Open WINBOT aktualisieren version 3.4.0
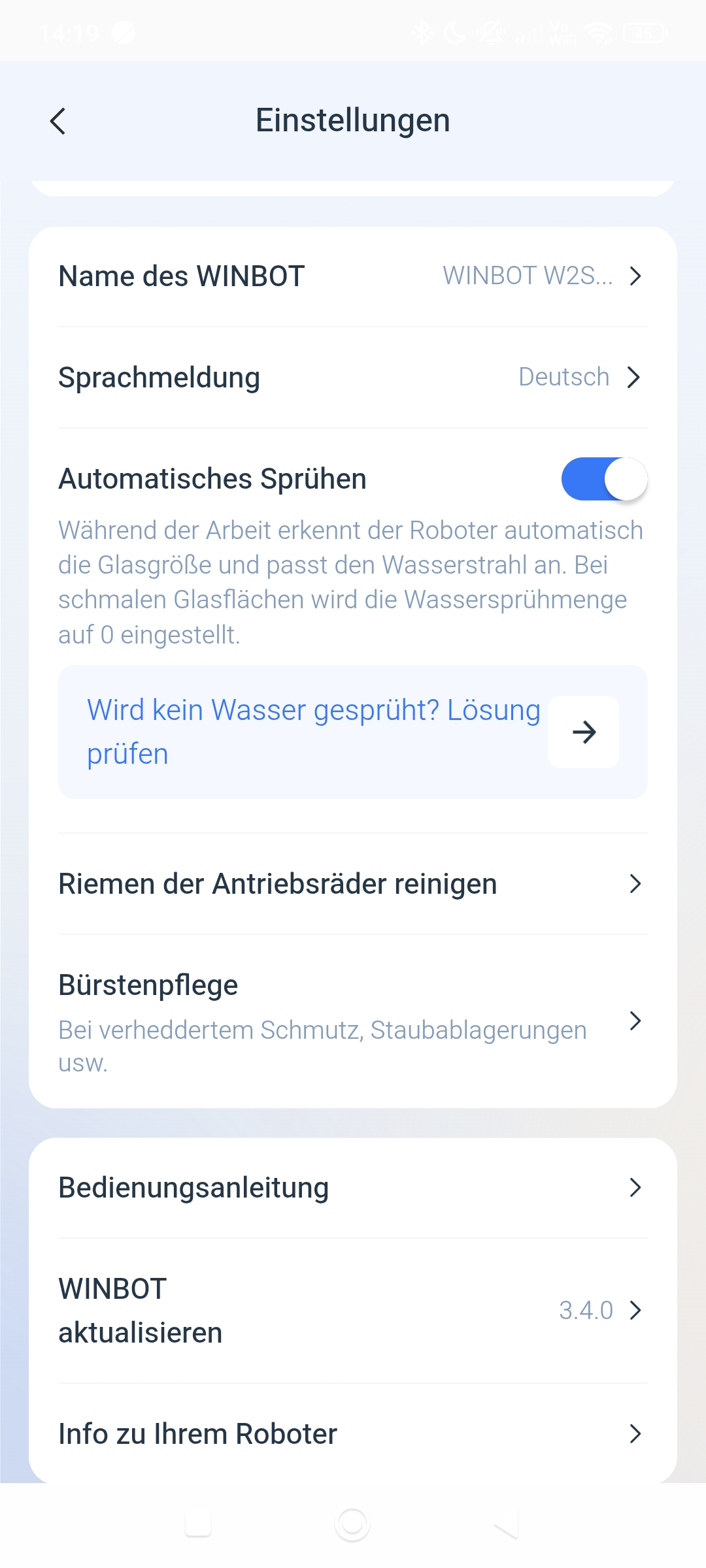The image size is (706, 1568). point(352,1310)
